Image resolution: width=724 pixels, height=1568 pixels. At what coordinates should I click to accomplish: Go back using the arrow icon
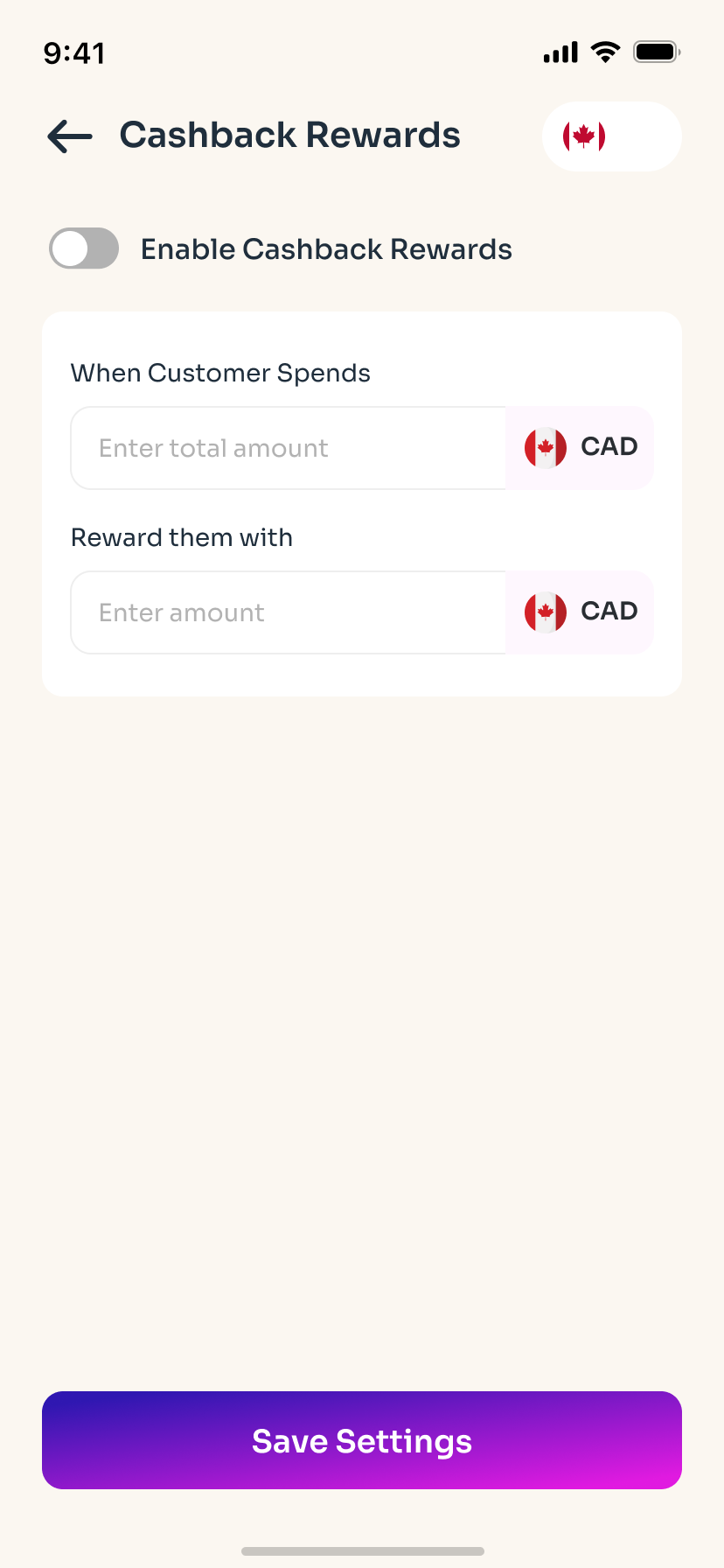[x=70, y=136]
